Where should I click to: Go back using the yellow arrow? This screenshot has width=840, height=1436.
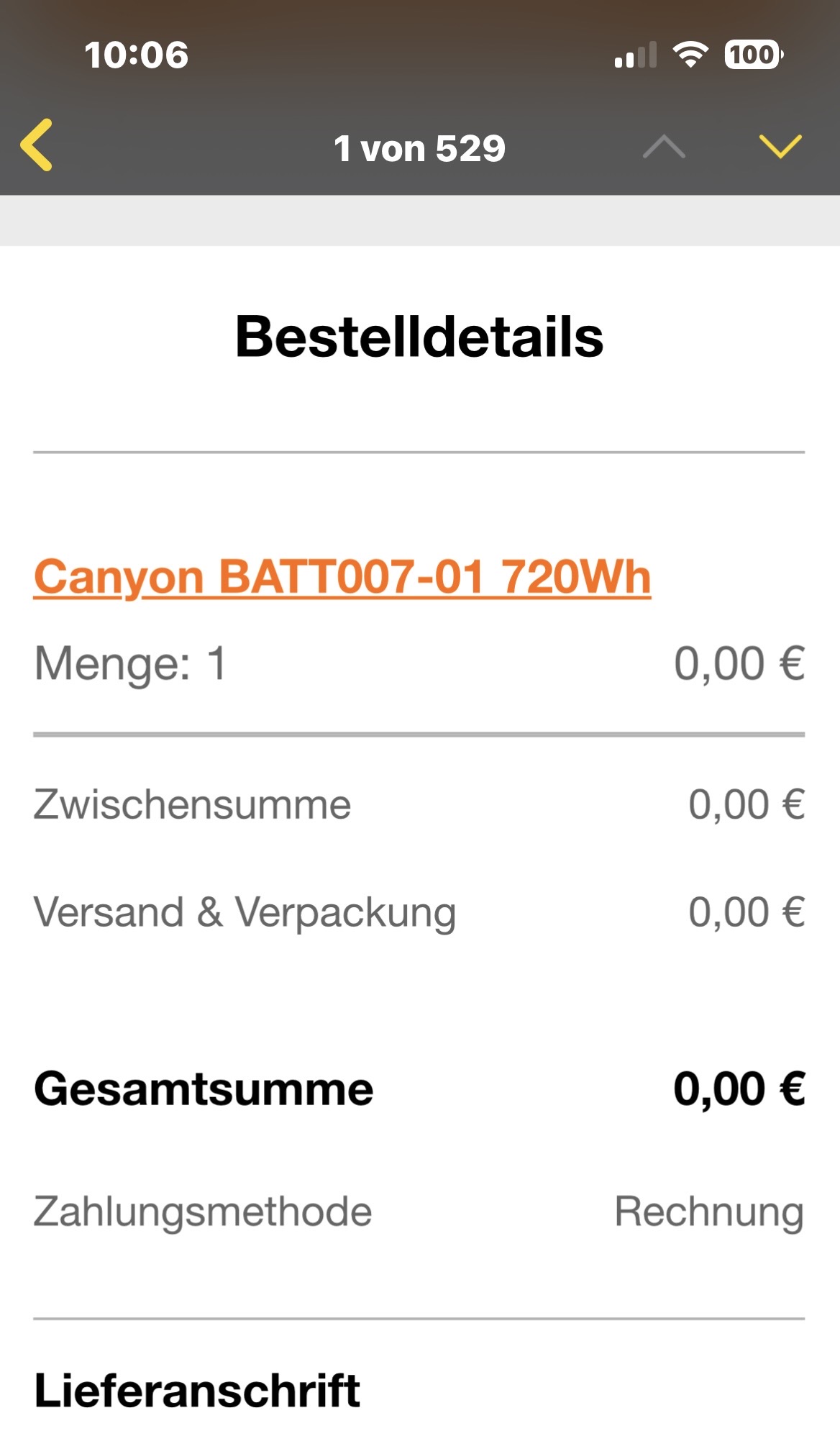[37, 145]
